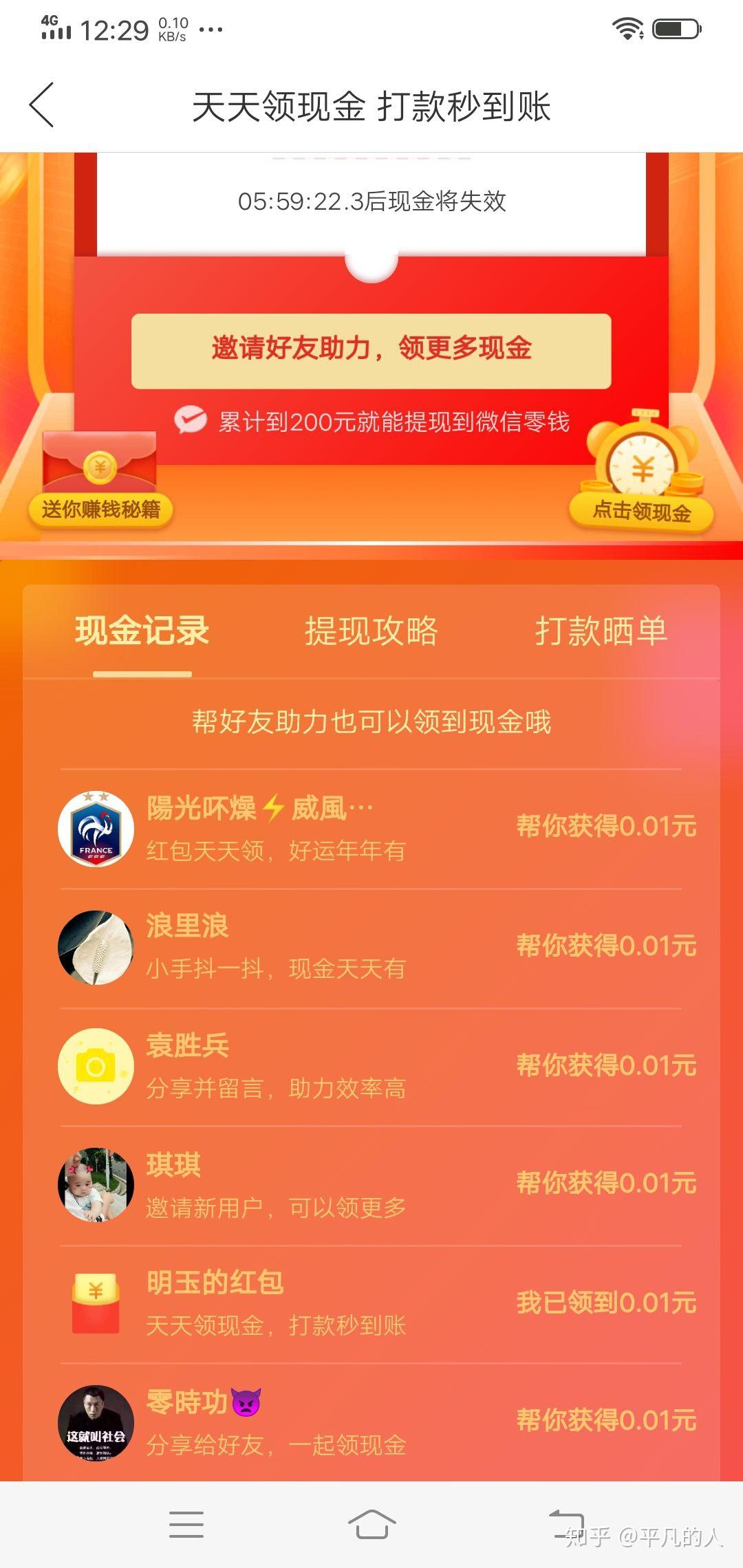Switch to the 提现攻略 tab

pos(371,631)
